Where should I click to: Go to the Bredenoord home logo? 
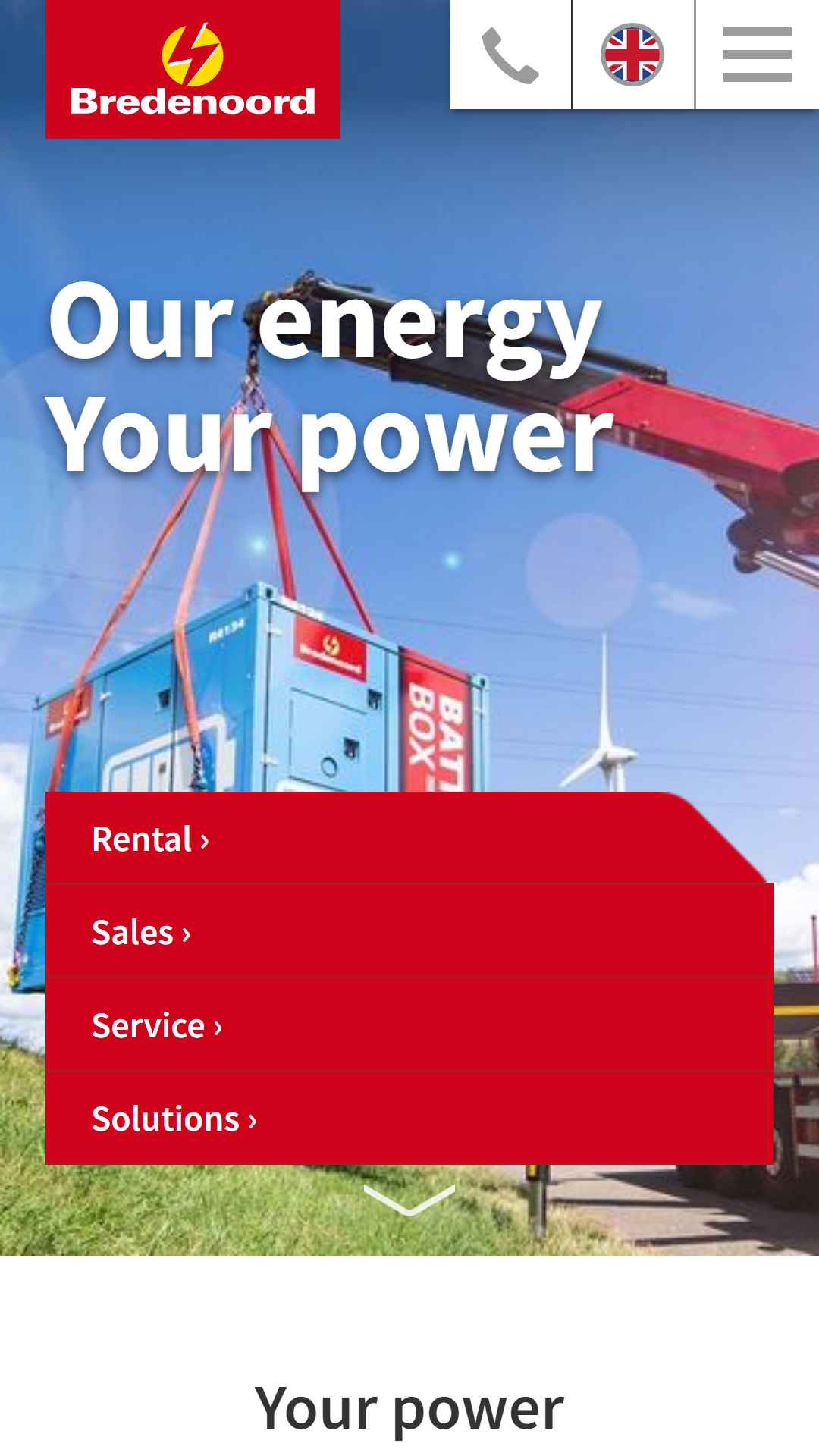193,69
